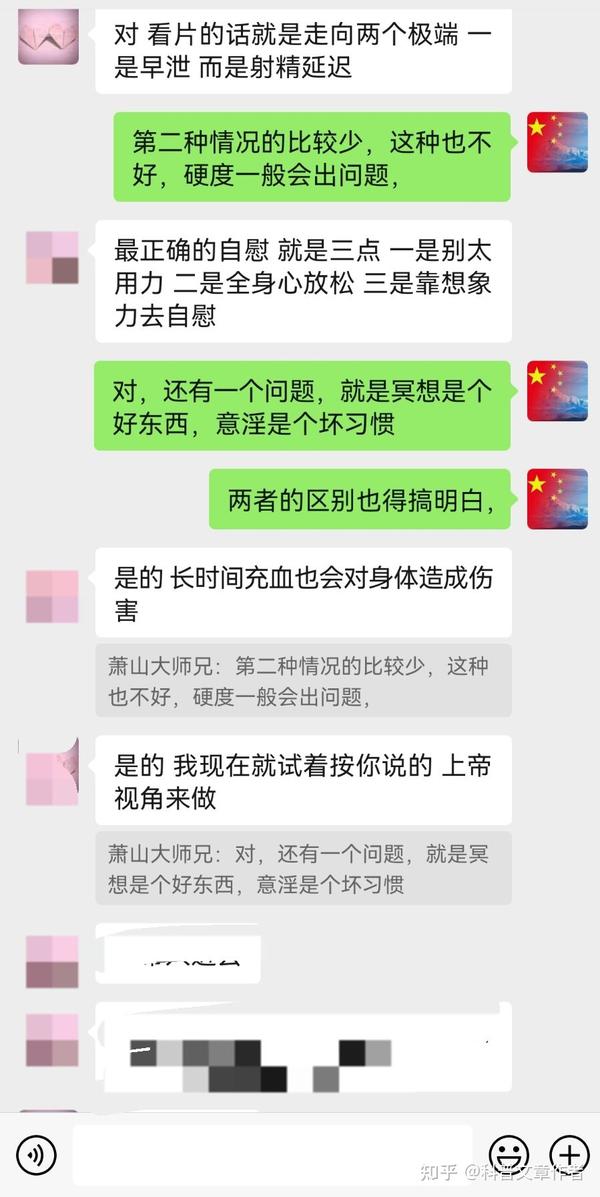Image resolution: width=600 pixels, height=1197 pixels.
Task: Tap avatar beside 上帝视角来做 message
Action: click(x=50, y=780)
